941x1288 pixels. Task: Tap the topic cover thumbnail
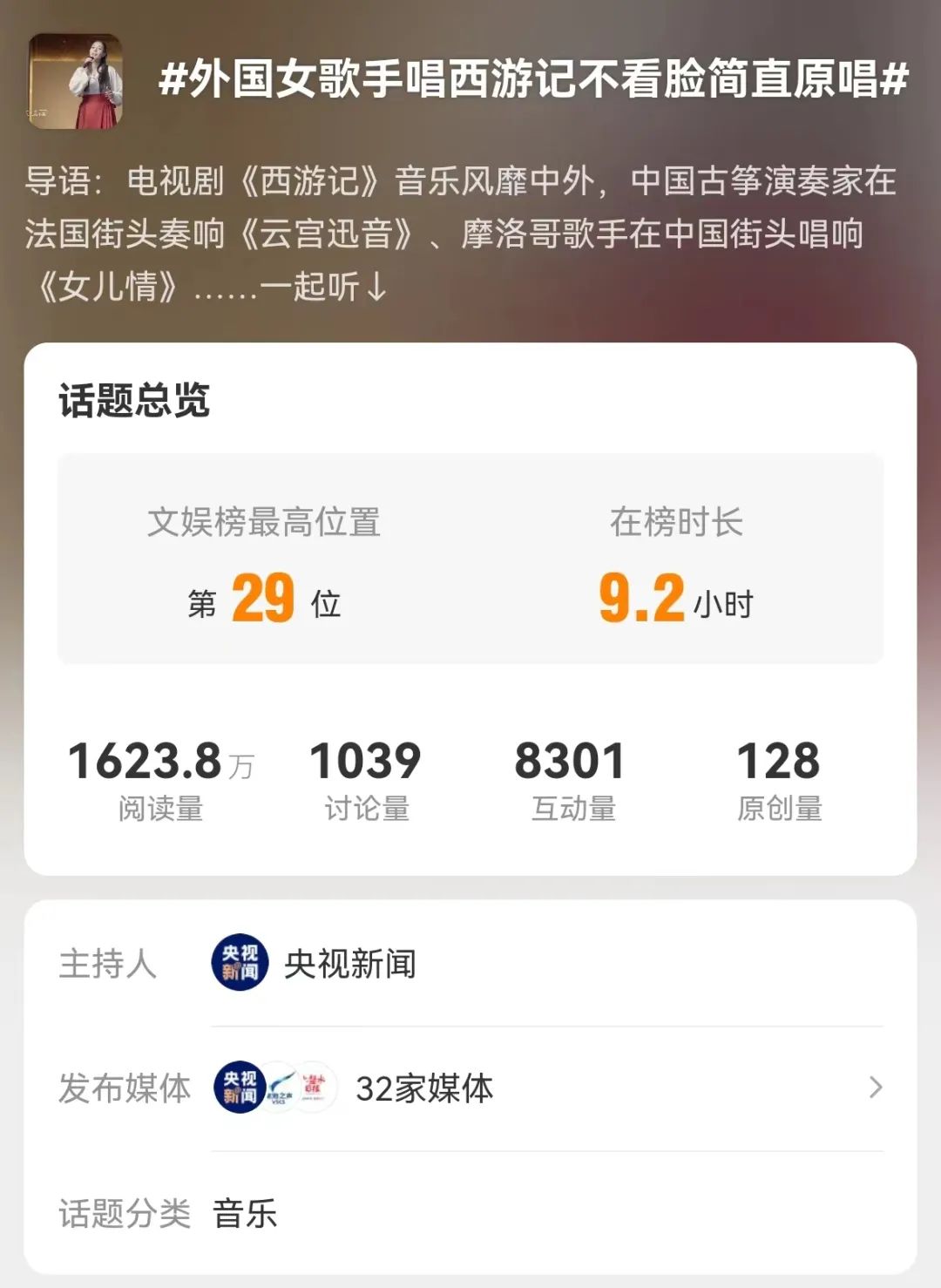pyautogui.click(x=76, y=82)
